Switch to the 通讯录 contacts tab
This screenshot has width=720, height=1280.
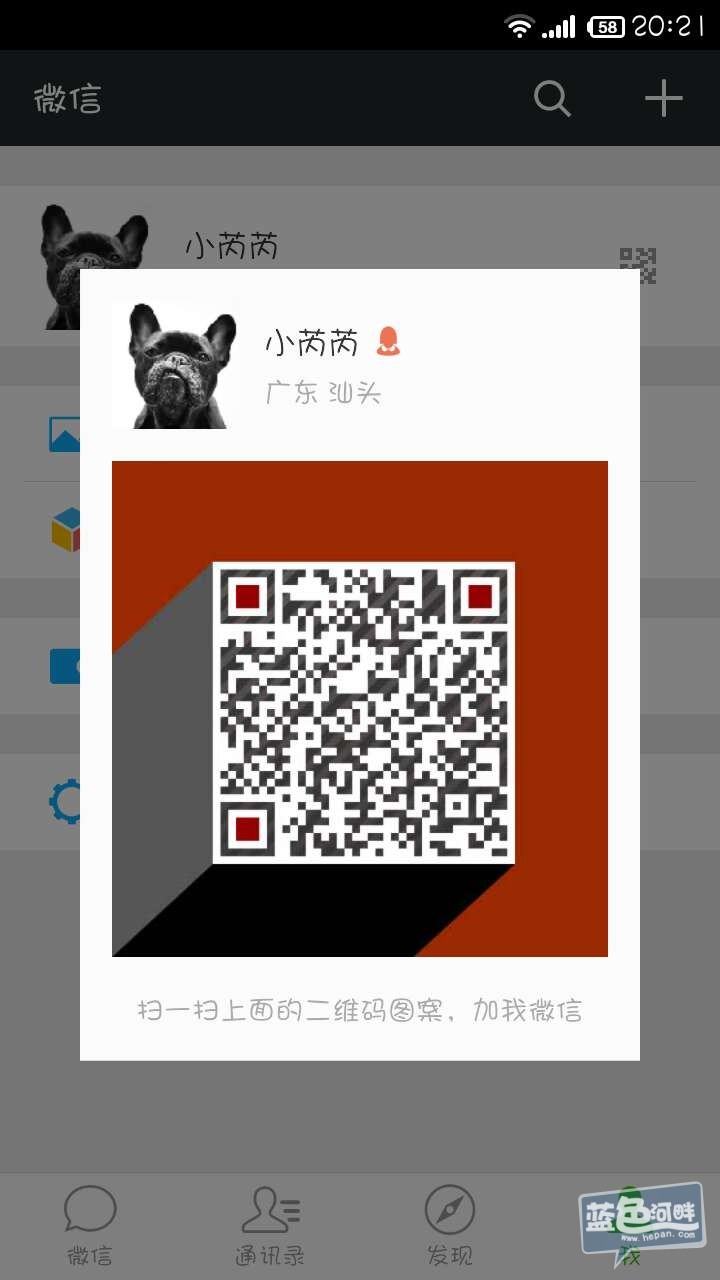tap(270, 1226)
